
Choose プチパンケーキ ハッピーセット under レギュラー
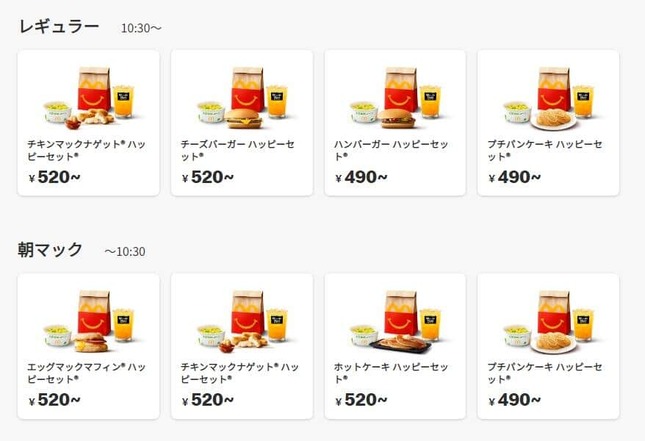click(x=547, y=122)
